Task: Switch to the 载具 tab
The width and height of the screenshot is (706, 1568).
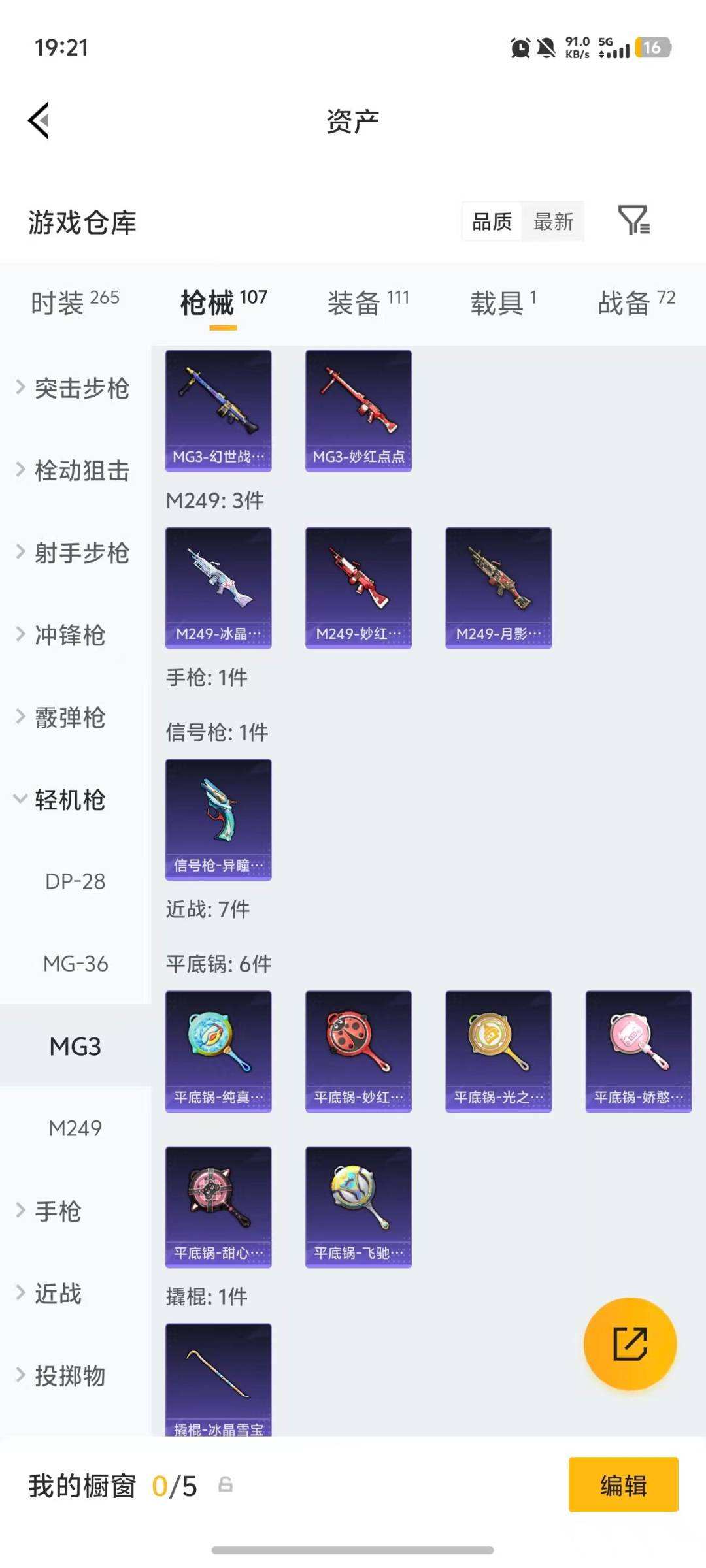Action: click(x=503, y=302)
